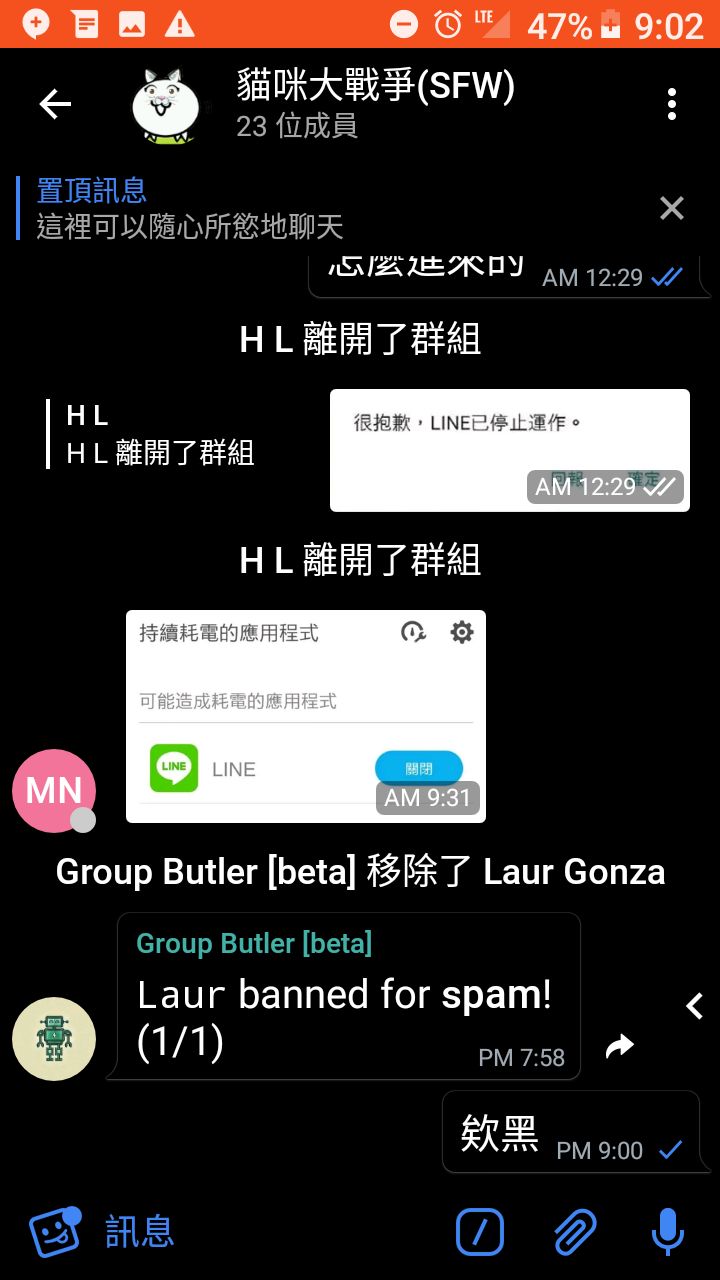This screenshot has width=720, height=1280.
Task: Tap the Group Butler [beta] sender name
Action: pyautogui.click(x=254, y=943)
